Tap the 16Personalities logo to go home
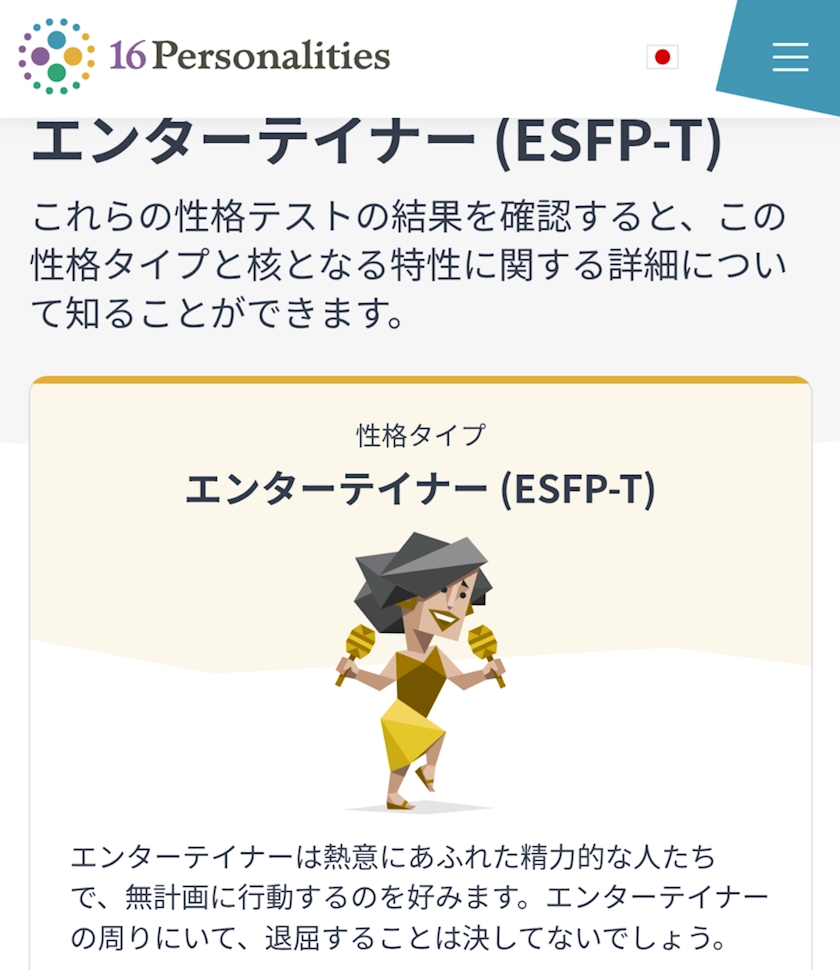The height and width of the screenshot is (970, 840). tap(205, 56)
